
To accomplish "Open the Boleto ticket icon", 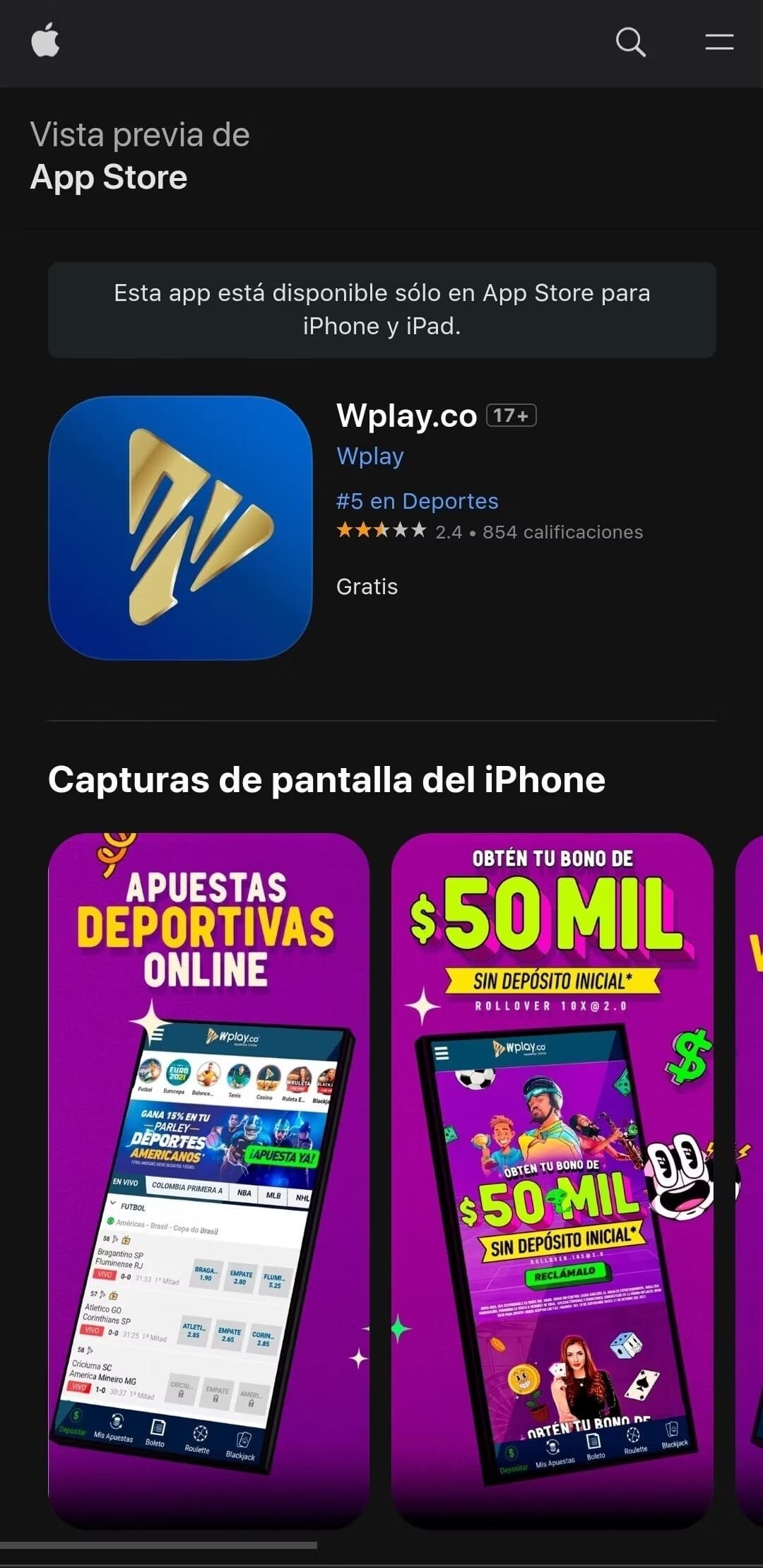I will [158, 1428].
